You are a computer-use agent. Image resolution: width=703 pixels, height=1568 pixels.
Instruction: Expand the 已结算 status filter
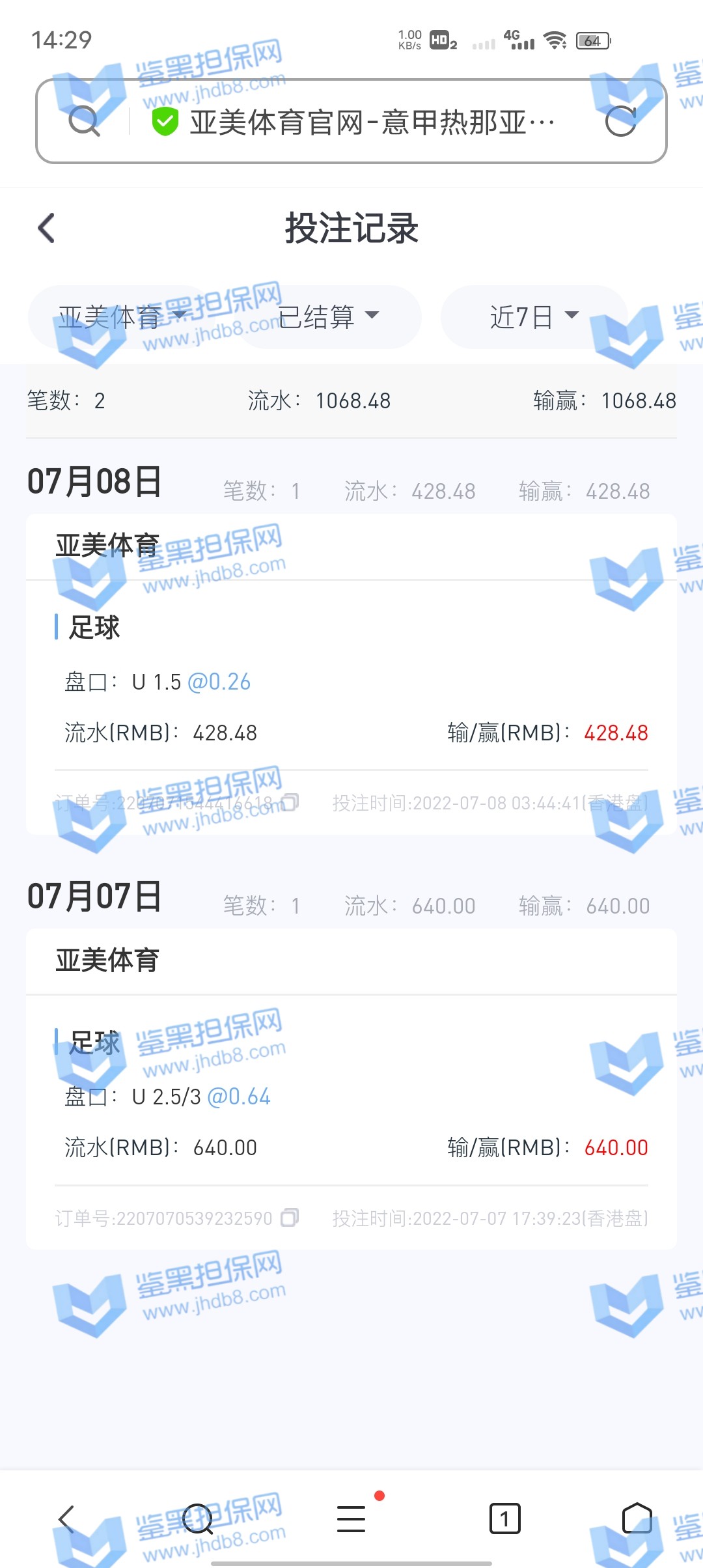329,317
